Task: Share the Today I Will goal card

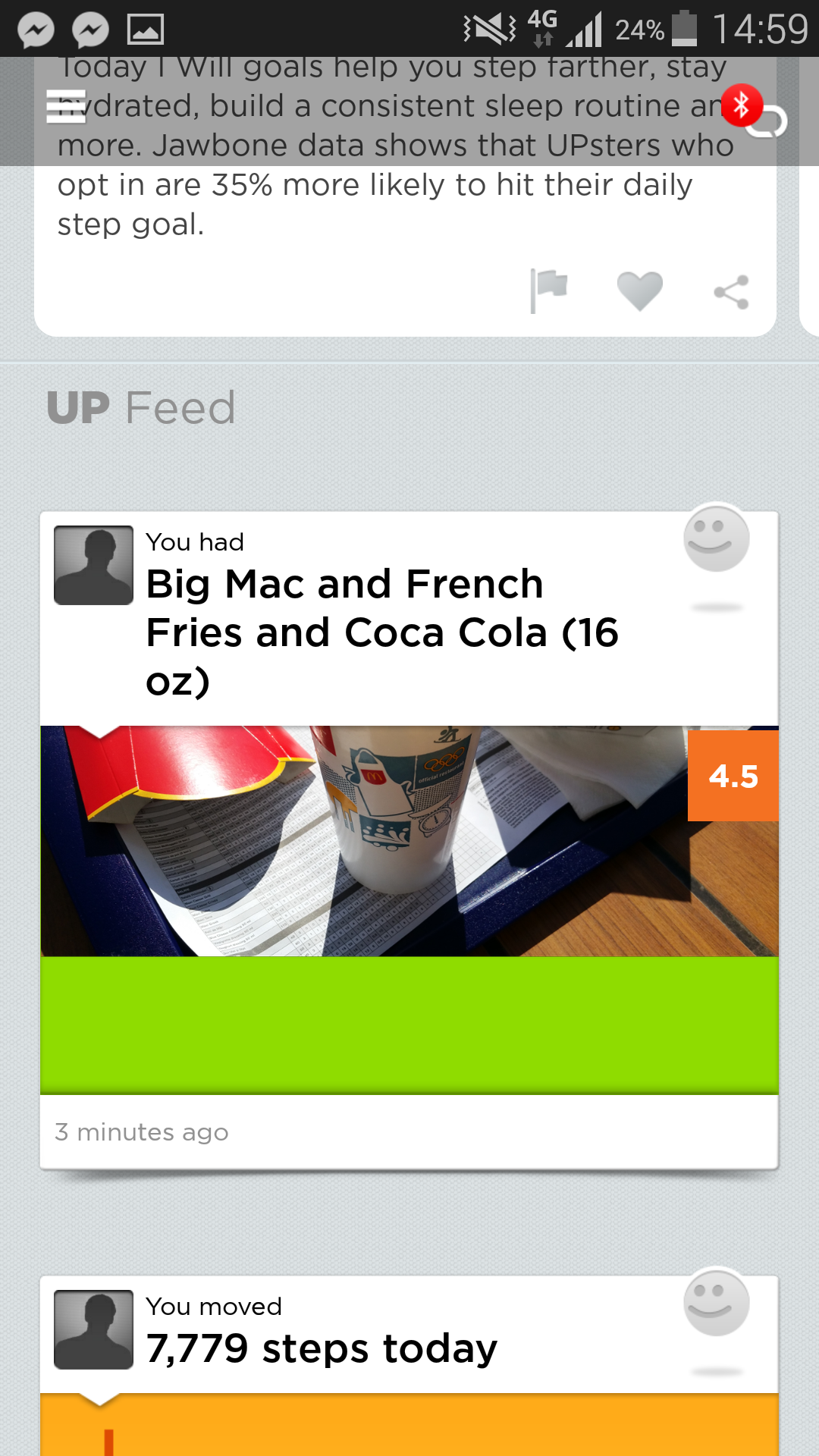Action: pyautogui.click(x=732, y=292)
